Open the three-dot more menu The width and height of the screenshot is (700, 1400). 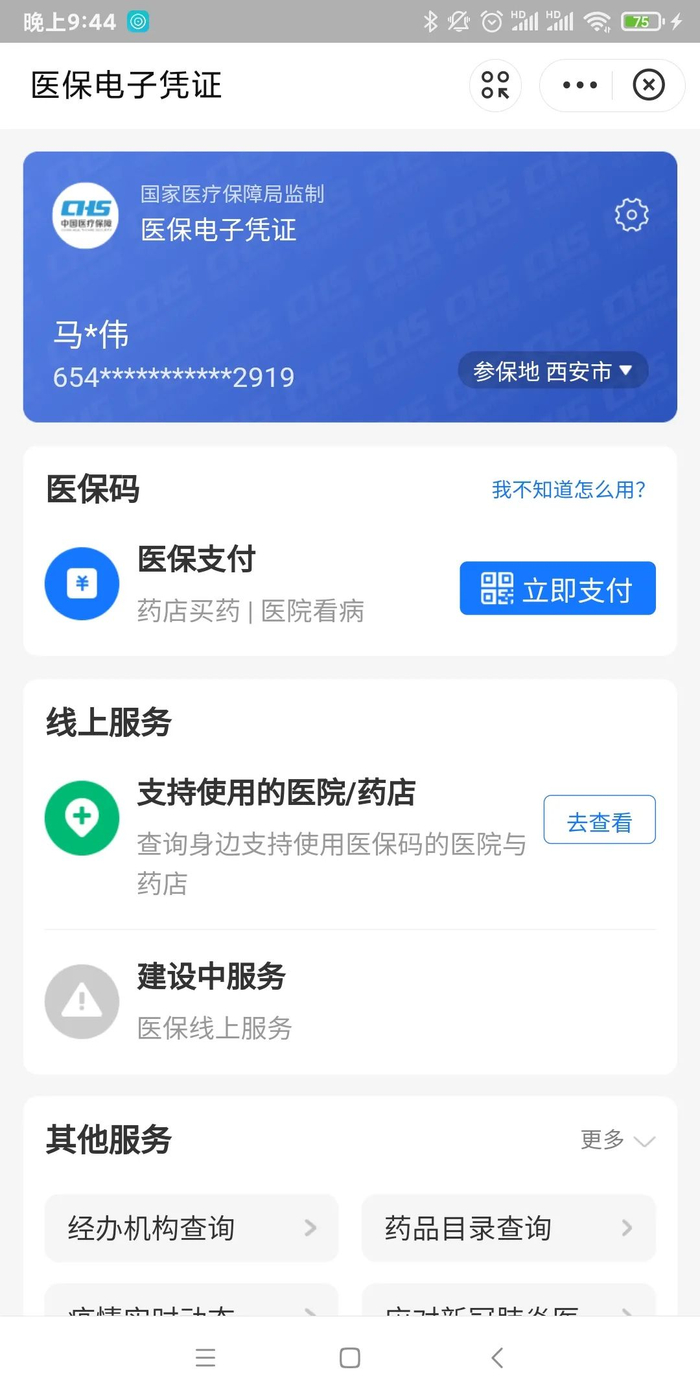pyautogui.click(x=579, y=85)
